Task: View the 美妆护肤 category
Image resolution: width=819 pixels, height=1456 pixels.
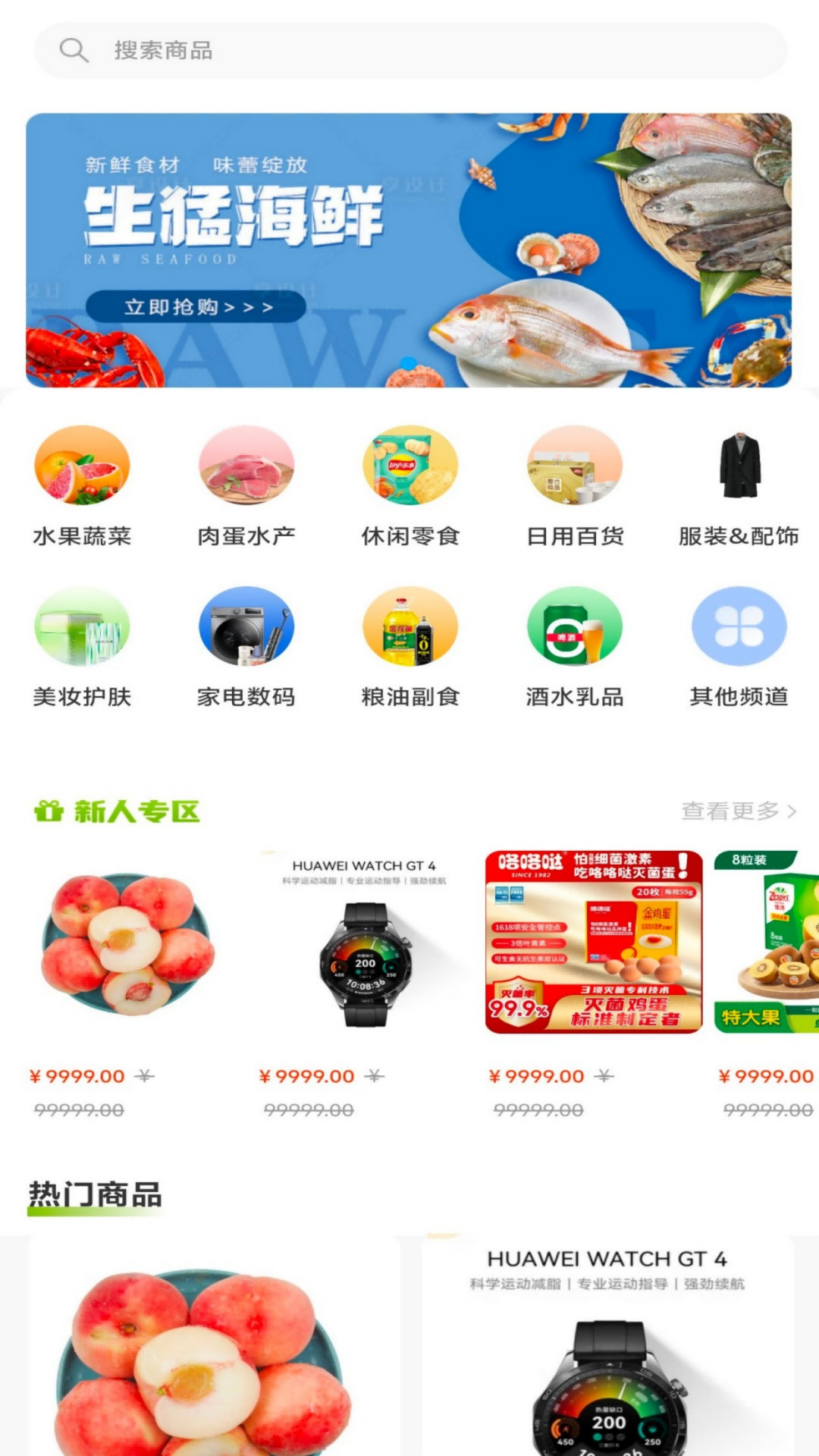Action: tap(82, 646)
